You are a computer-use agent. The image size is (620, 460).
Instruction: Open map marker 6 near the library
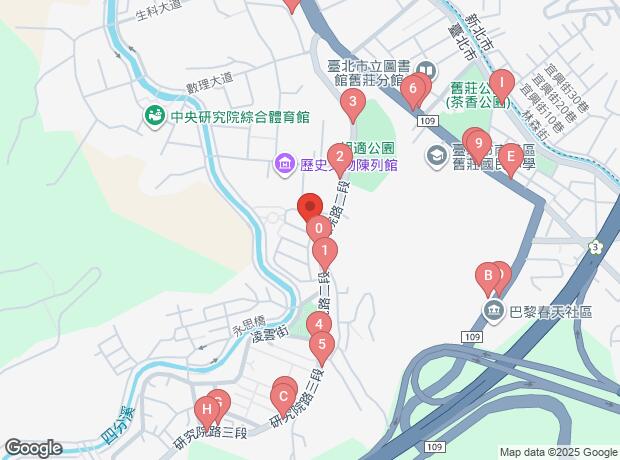point(412,90)
